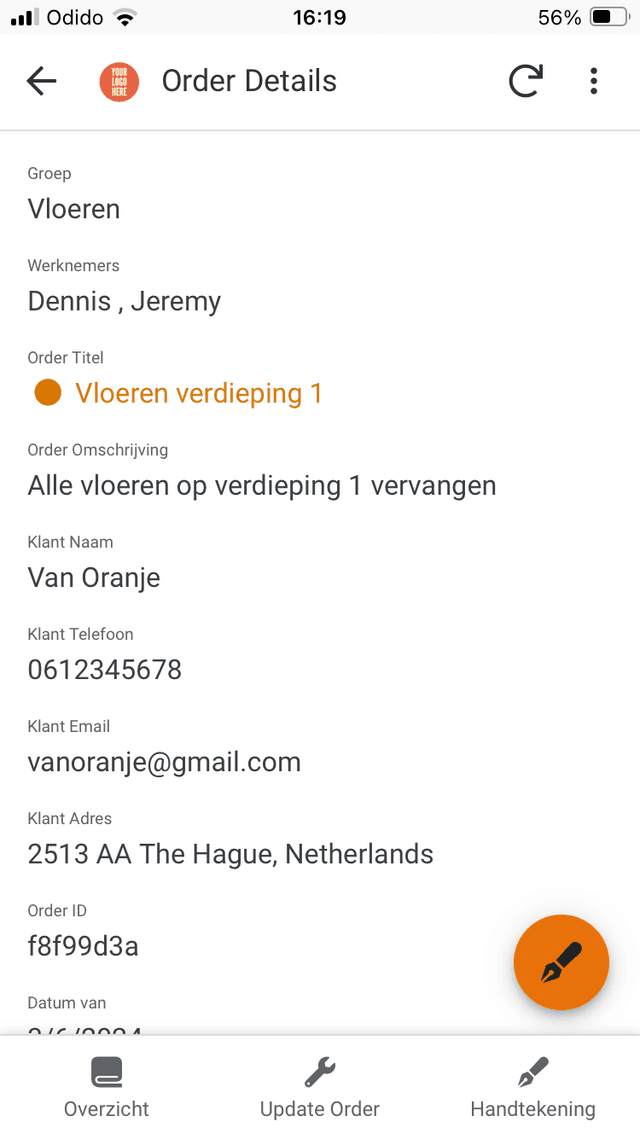This screenshot has height=1138, width=640.
Task: Go back from Order Details
Action: point(42,81)
